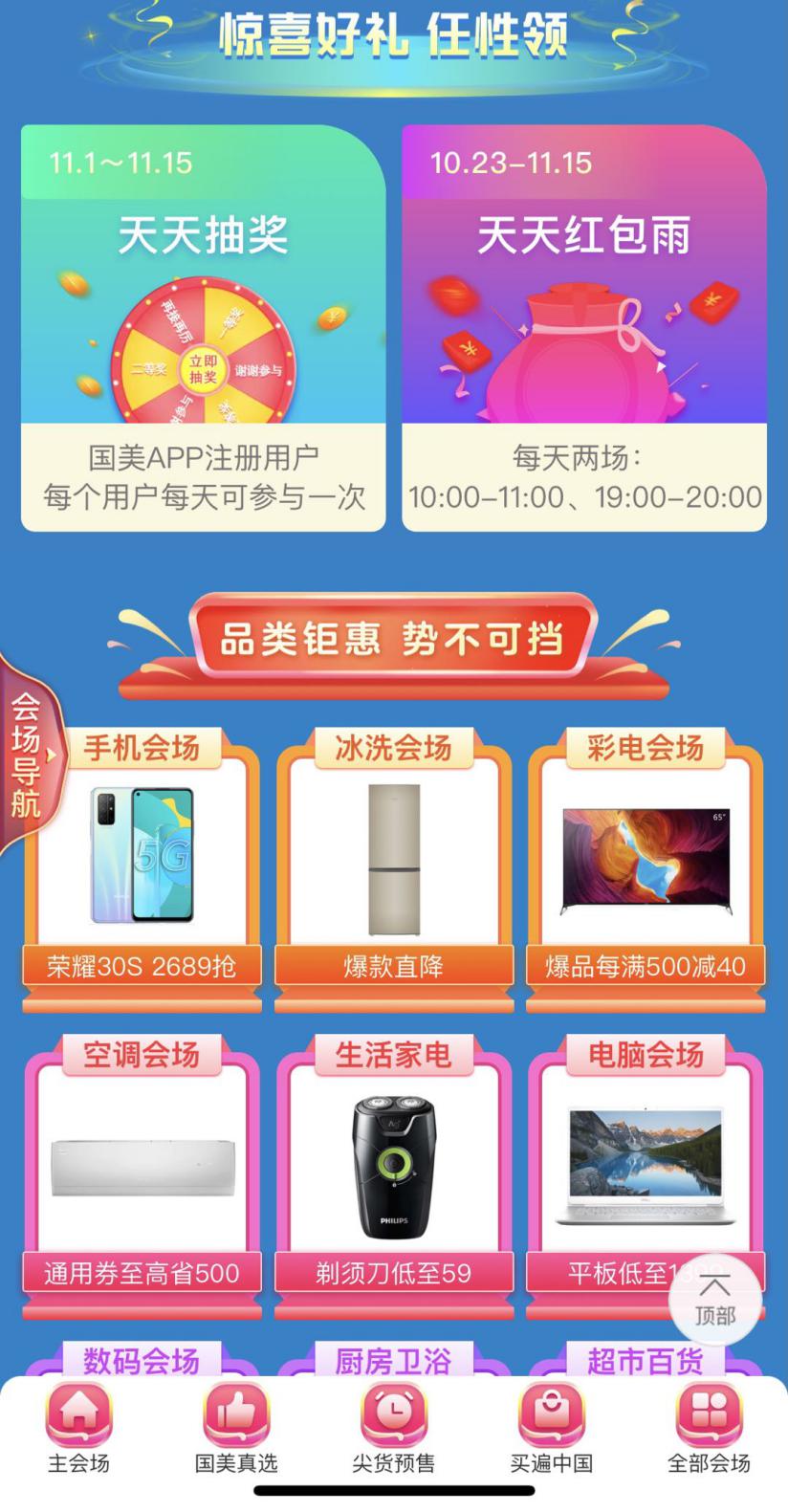The image size is (788, 1512).
Task: Open the 超市百货 supermarket category
Action: [645, 1359]
